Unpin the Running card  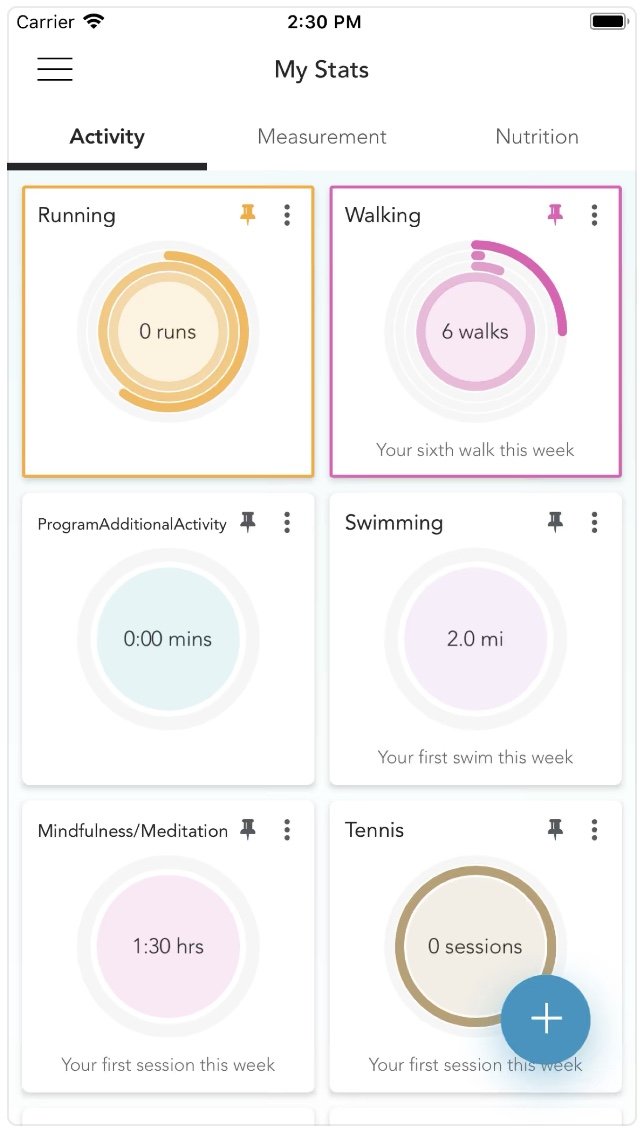point(247,214)
